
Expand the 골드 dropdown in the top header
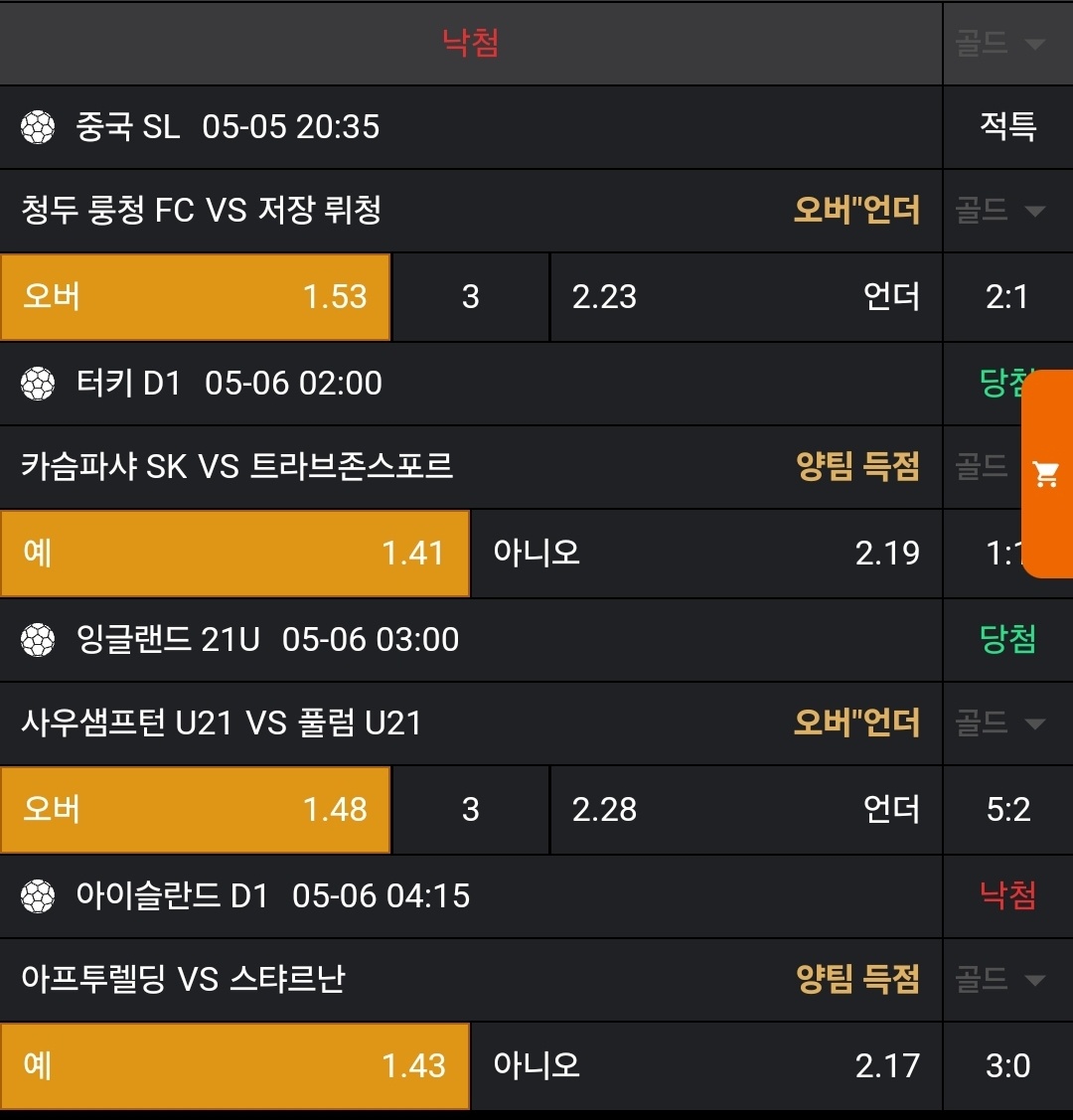point(1001,44)
